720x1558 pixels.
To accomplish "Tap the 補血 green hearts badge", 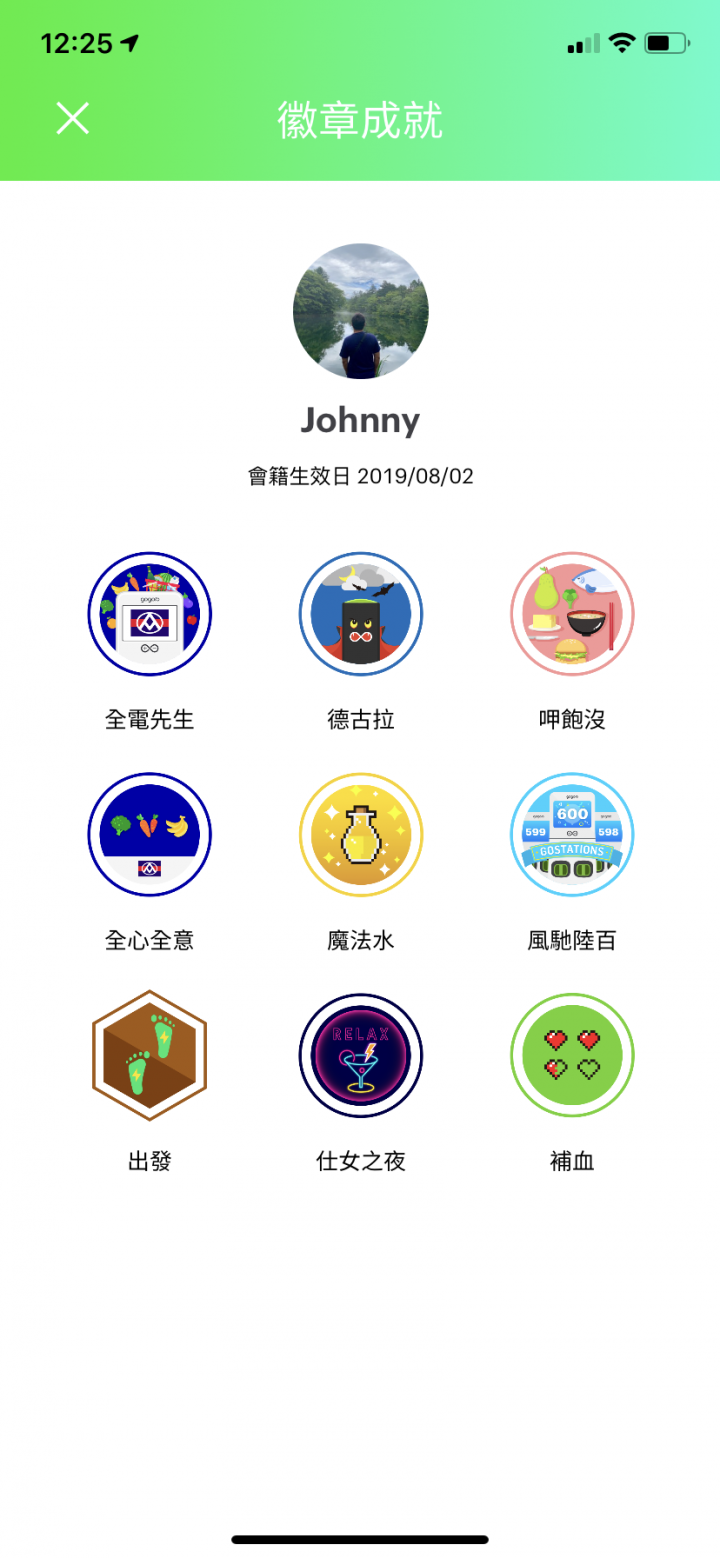I will click(x=571, y=1055).
